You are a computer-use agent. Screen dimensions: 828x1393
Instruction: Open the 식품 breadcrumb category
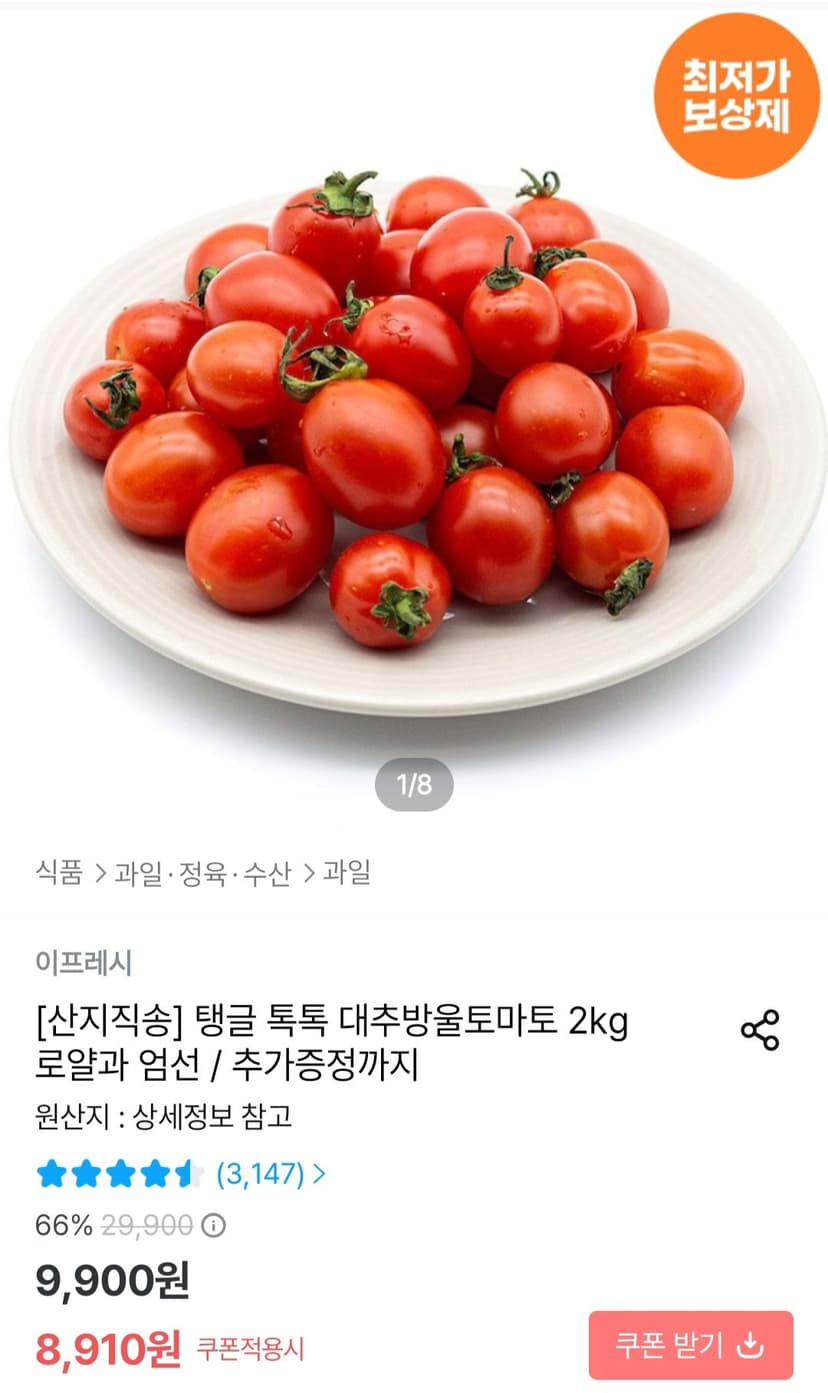59,873
